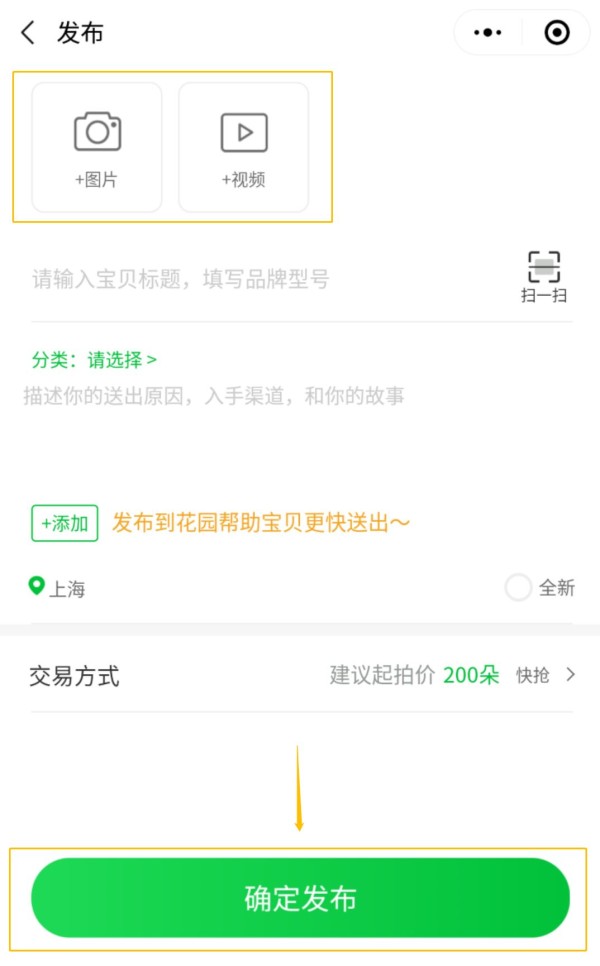
Task: Add a picture with +图片
Action: click(x=97, y=147)
